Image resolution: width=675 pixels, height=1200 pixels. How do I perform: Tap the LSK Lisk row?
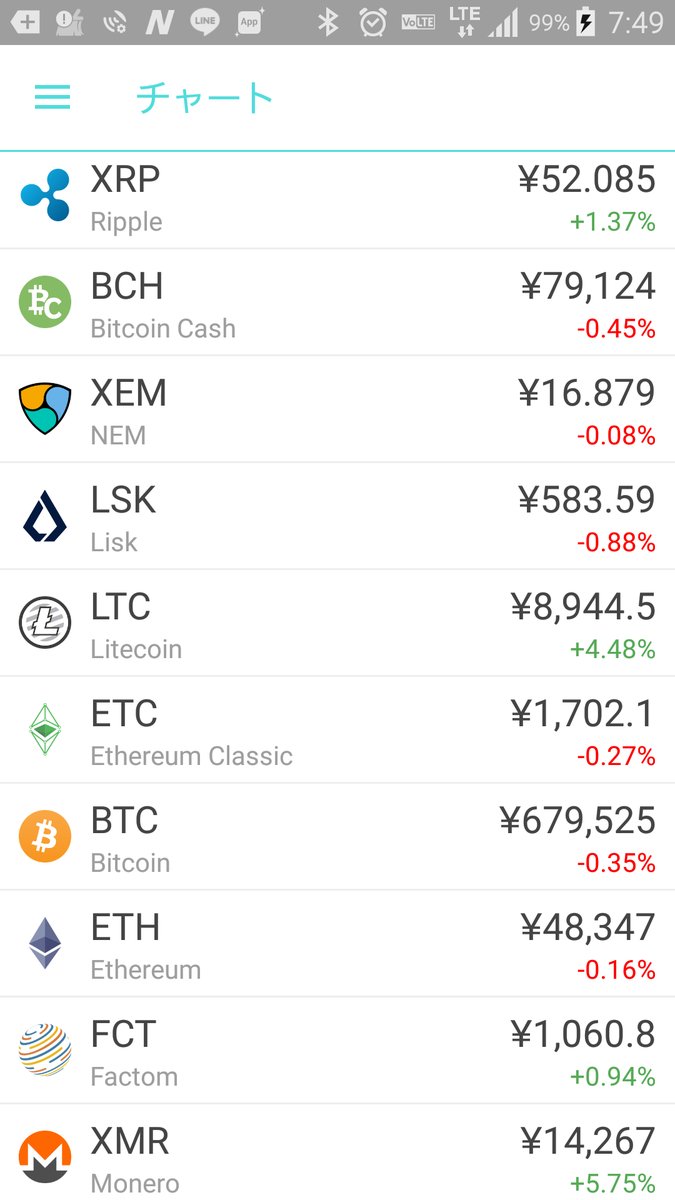coord(337,516)
